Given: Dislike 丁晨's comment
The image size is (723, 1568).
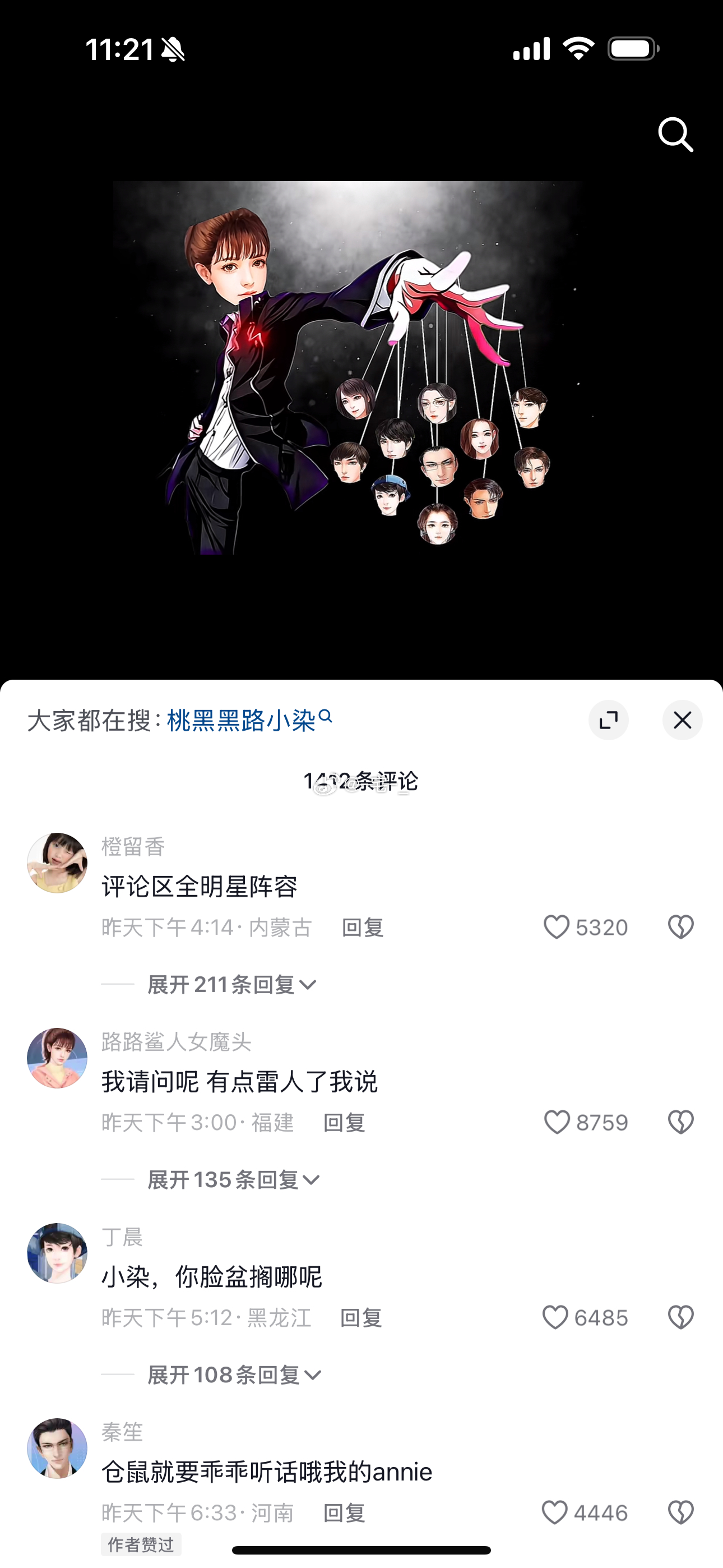Looking at the screenshot, I should 680,1317.
